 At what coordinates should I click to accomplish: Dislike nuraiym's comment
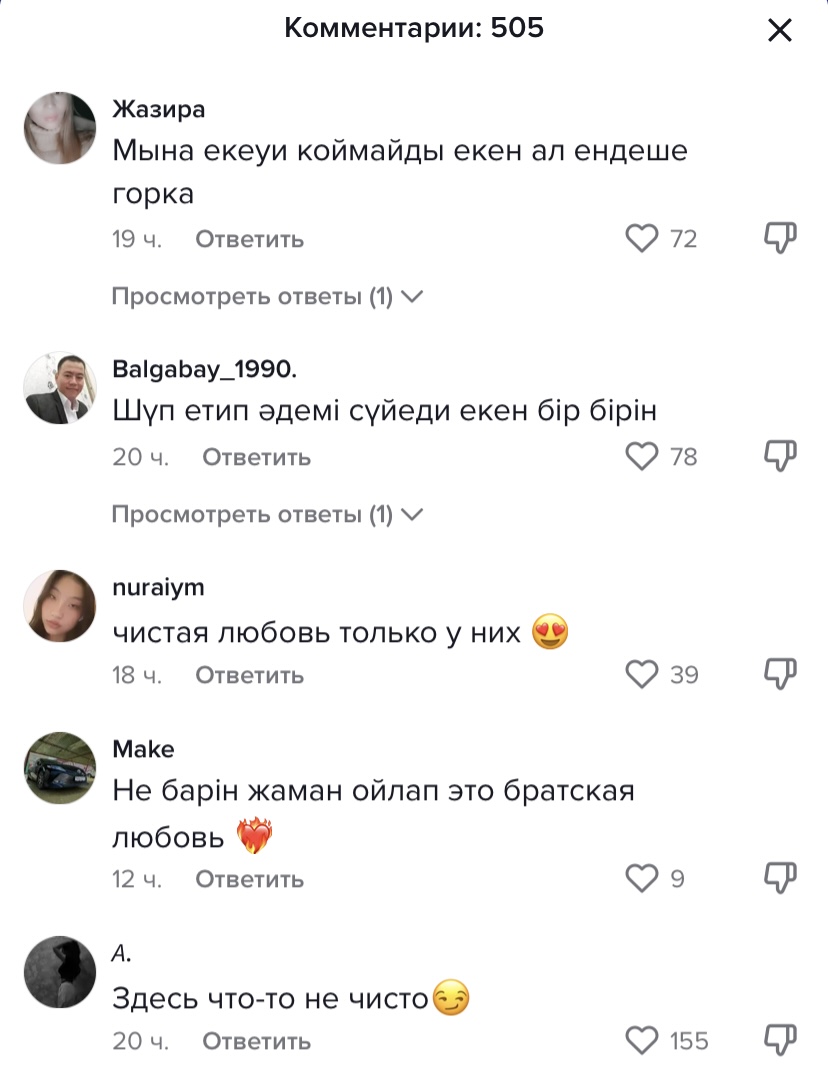(779, 674)
